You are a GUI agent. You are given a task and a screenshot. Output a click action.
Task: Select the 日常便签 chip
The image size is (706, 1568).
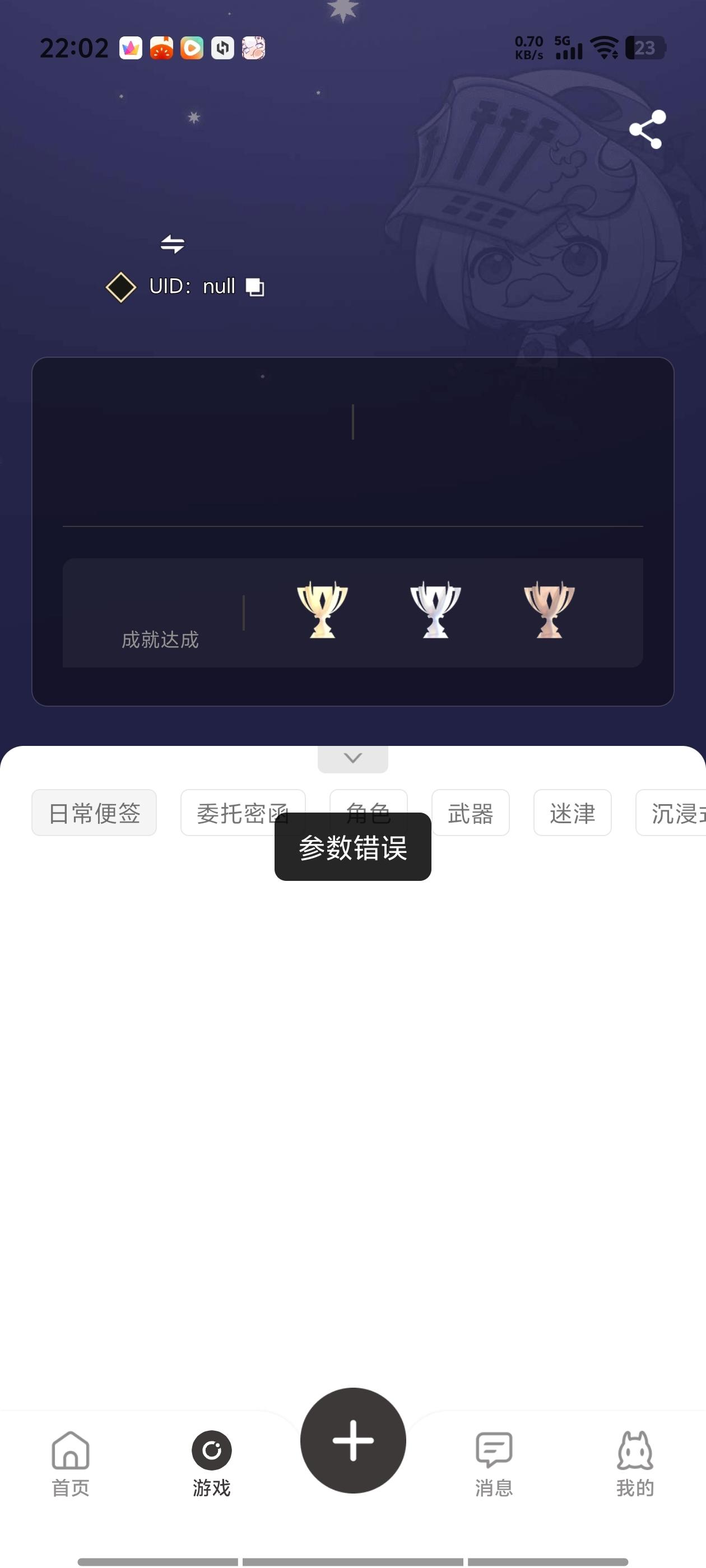click(x=95, y=813)
